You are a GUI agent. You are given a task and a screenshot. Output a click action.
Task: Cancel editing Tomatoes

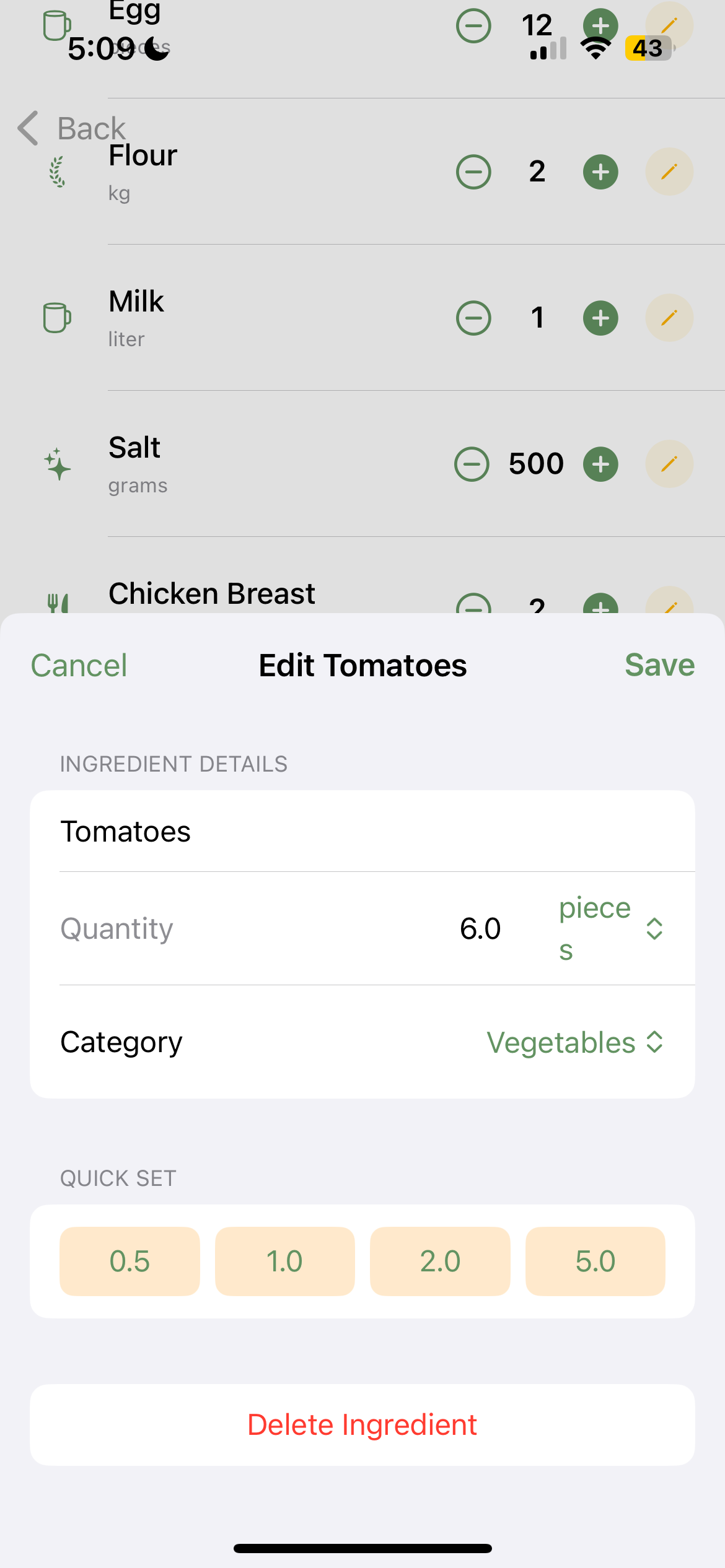[79, 666]
